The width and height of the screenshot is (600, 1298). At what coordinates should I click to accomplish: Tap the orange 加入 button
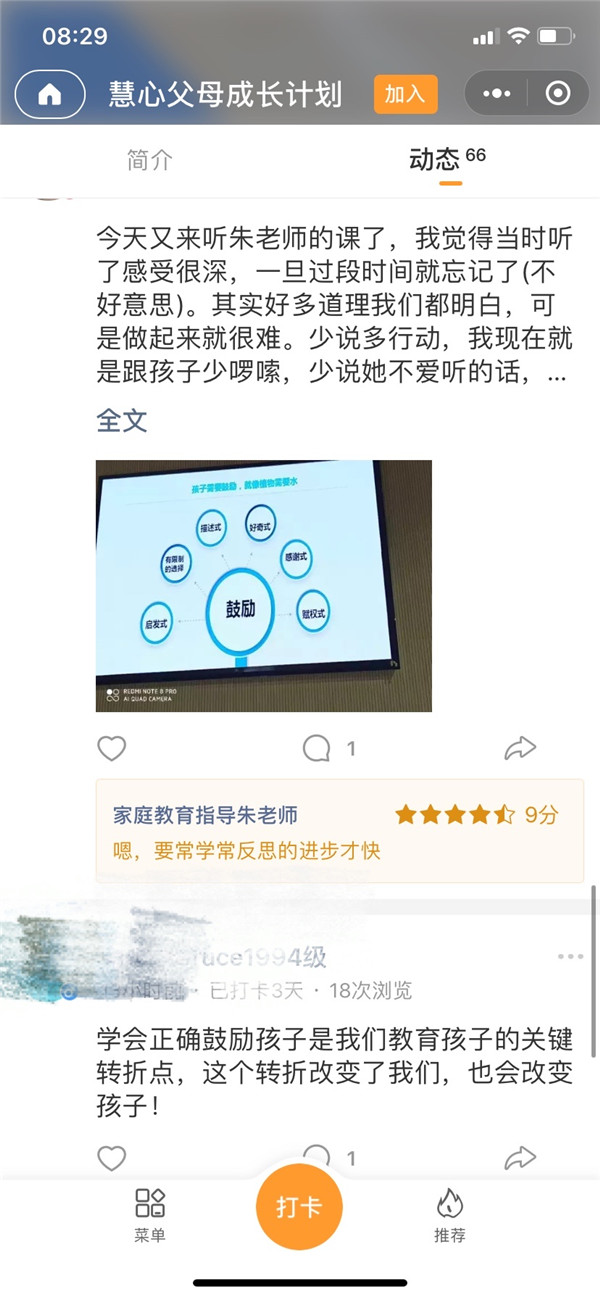405,94
